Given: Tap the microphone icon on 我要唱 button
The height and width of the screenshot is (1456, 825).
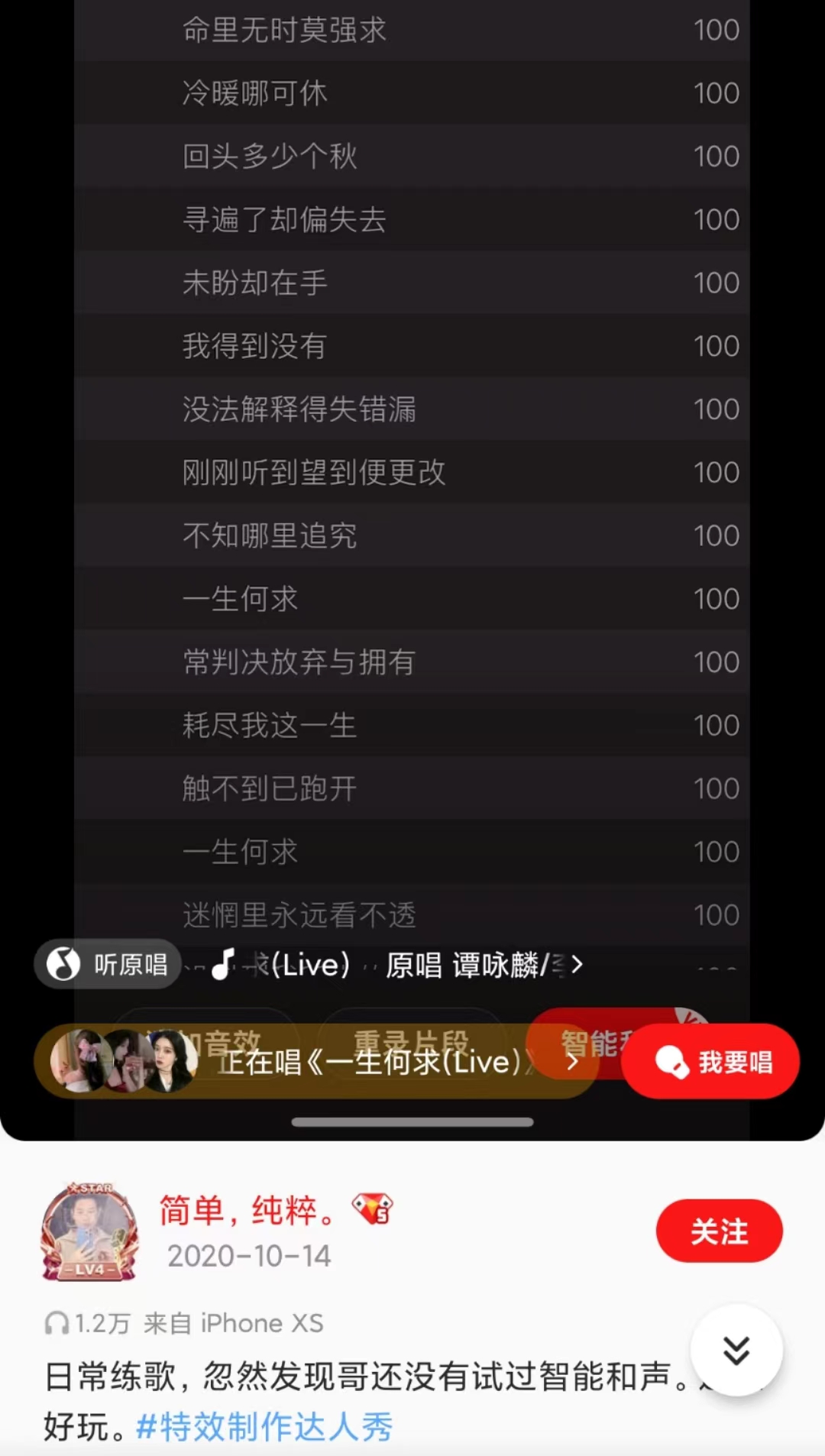Looking at the screenshot, I should 671,1060.
